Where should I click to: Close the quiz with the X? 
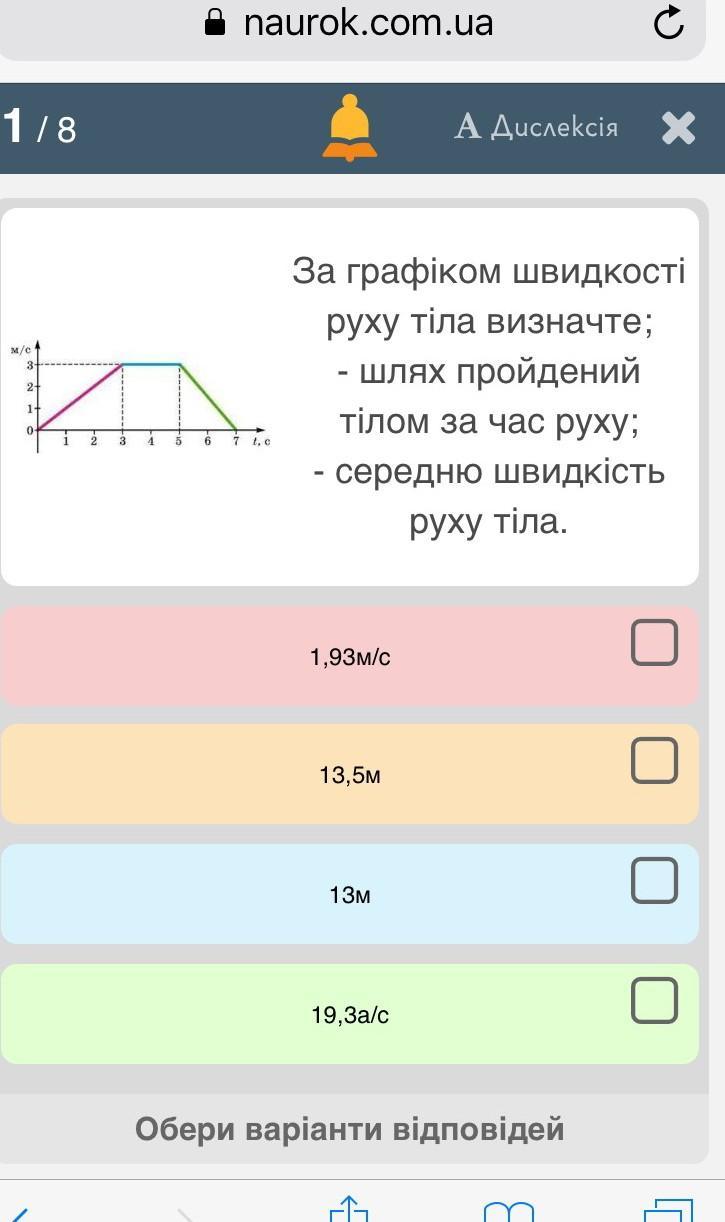tap(678, 127)
